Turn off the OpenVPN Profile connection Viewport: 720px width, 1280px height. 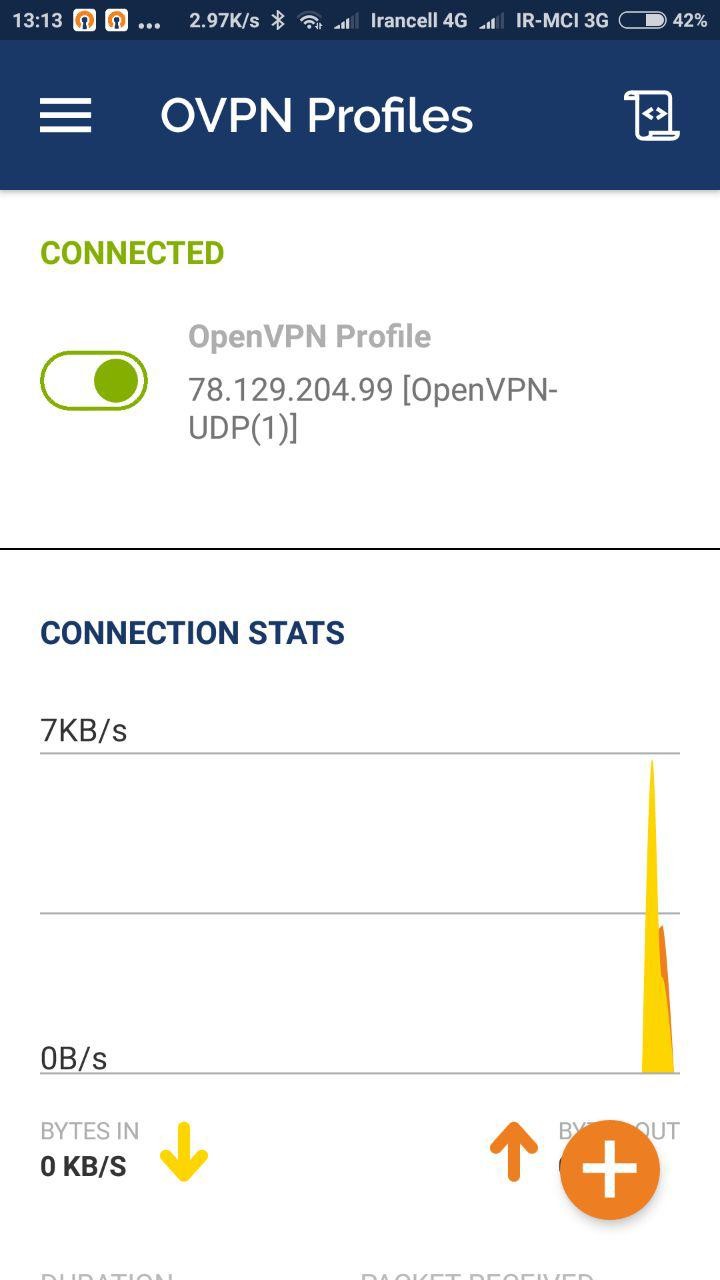(94, 381)
